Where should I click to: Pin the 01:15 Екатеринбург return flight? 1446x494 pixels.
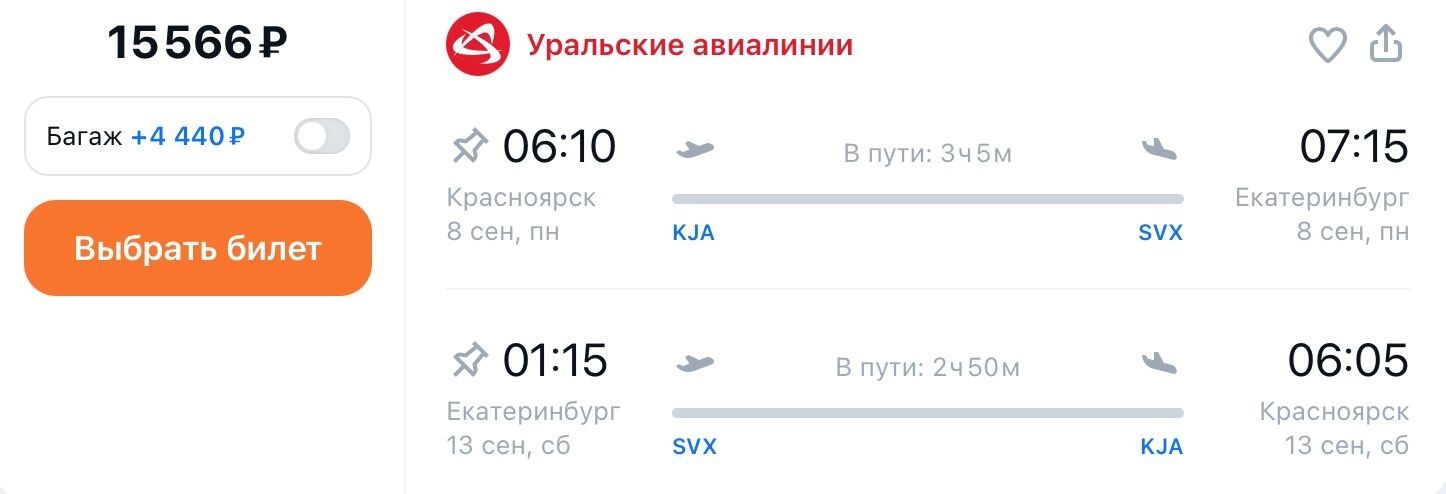coord(468,361)
